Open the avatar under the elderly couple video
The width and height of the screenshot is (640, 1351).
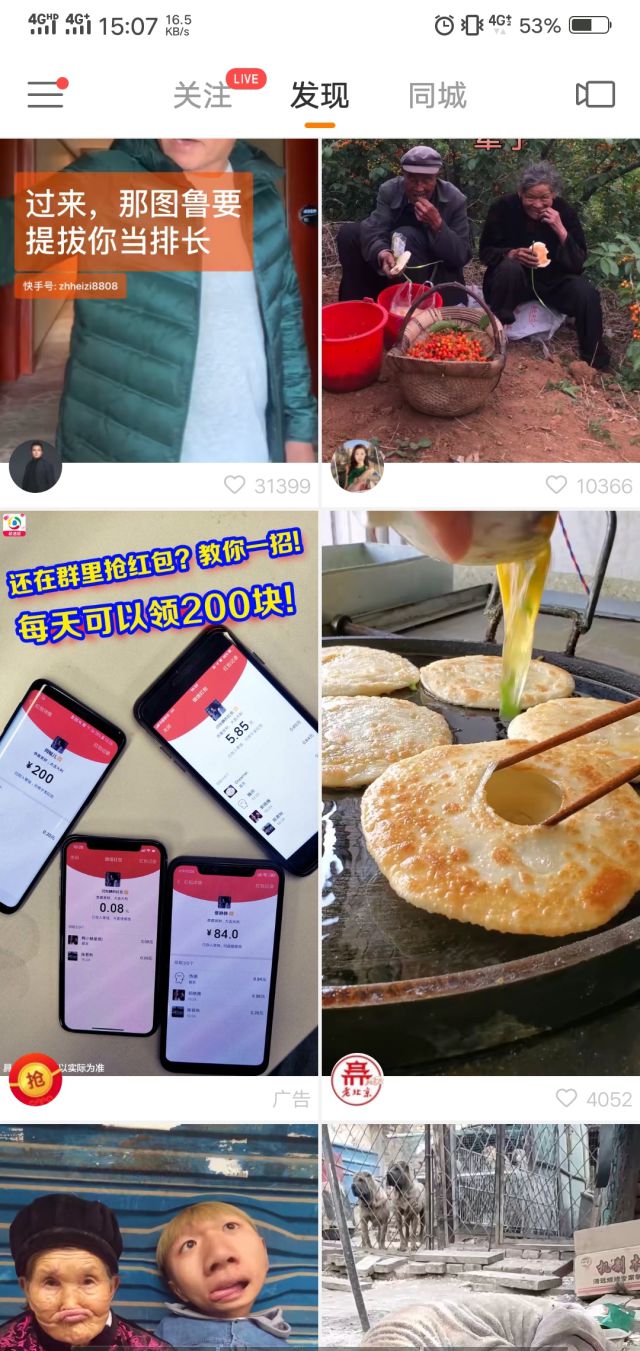tap(357, 466)
